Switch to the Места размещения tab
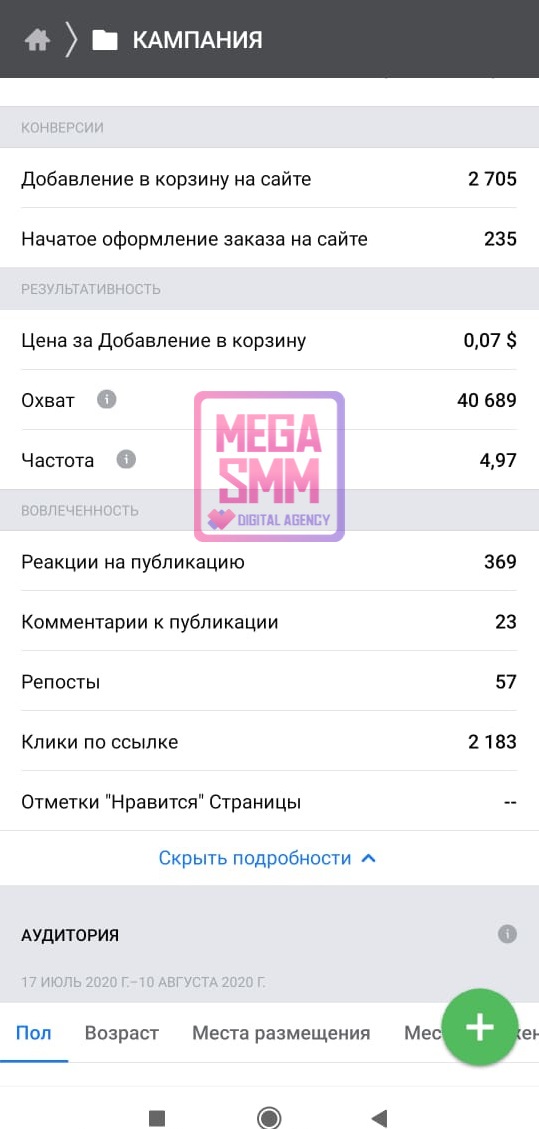Image resolution: width=539 pixels, height=1129 pixels. (281, 1033)
